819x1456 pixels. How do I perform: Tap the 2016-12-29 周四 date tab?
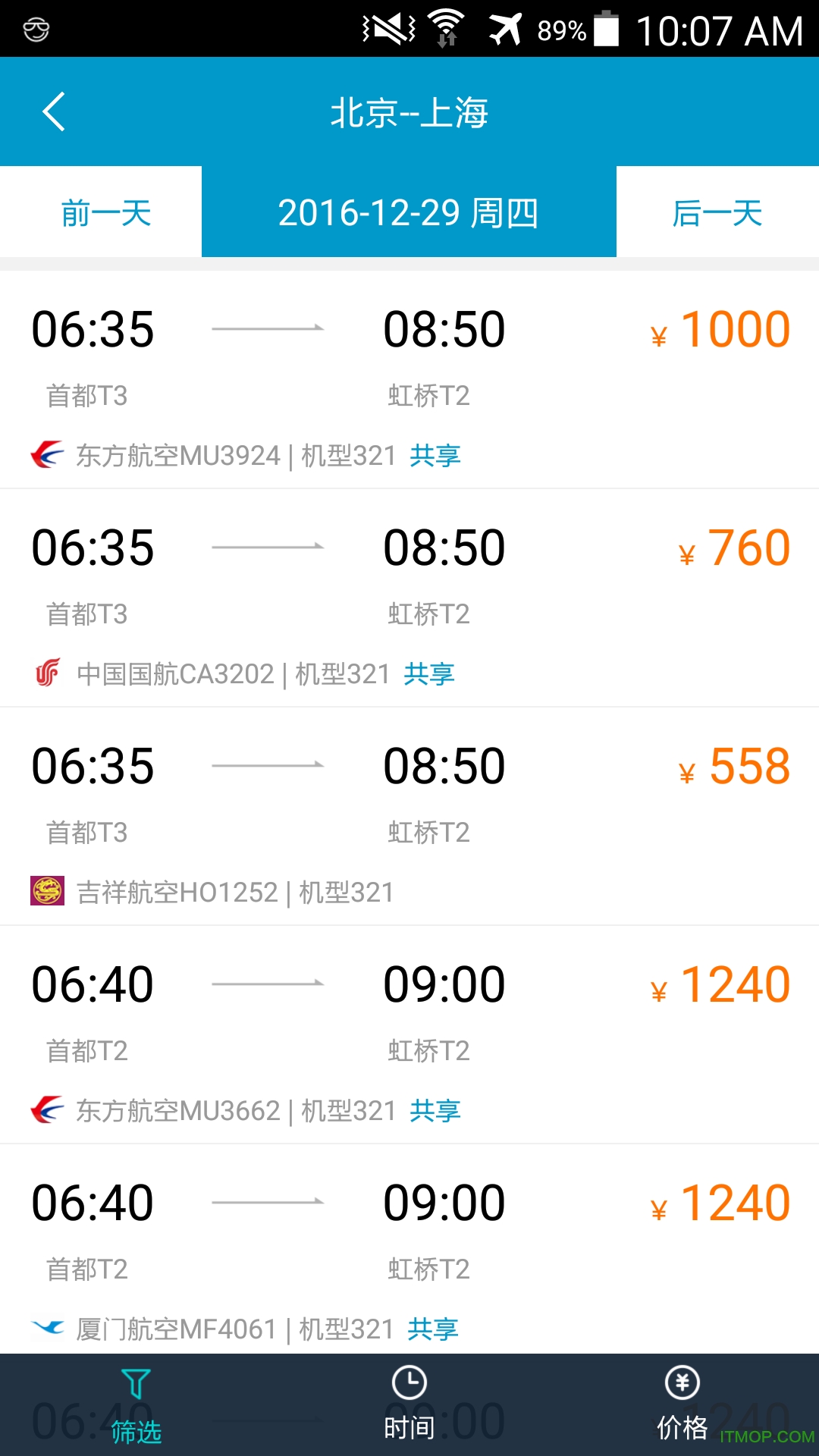[409, 213]
